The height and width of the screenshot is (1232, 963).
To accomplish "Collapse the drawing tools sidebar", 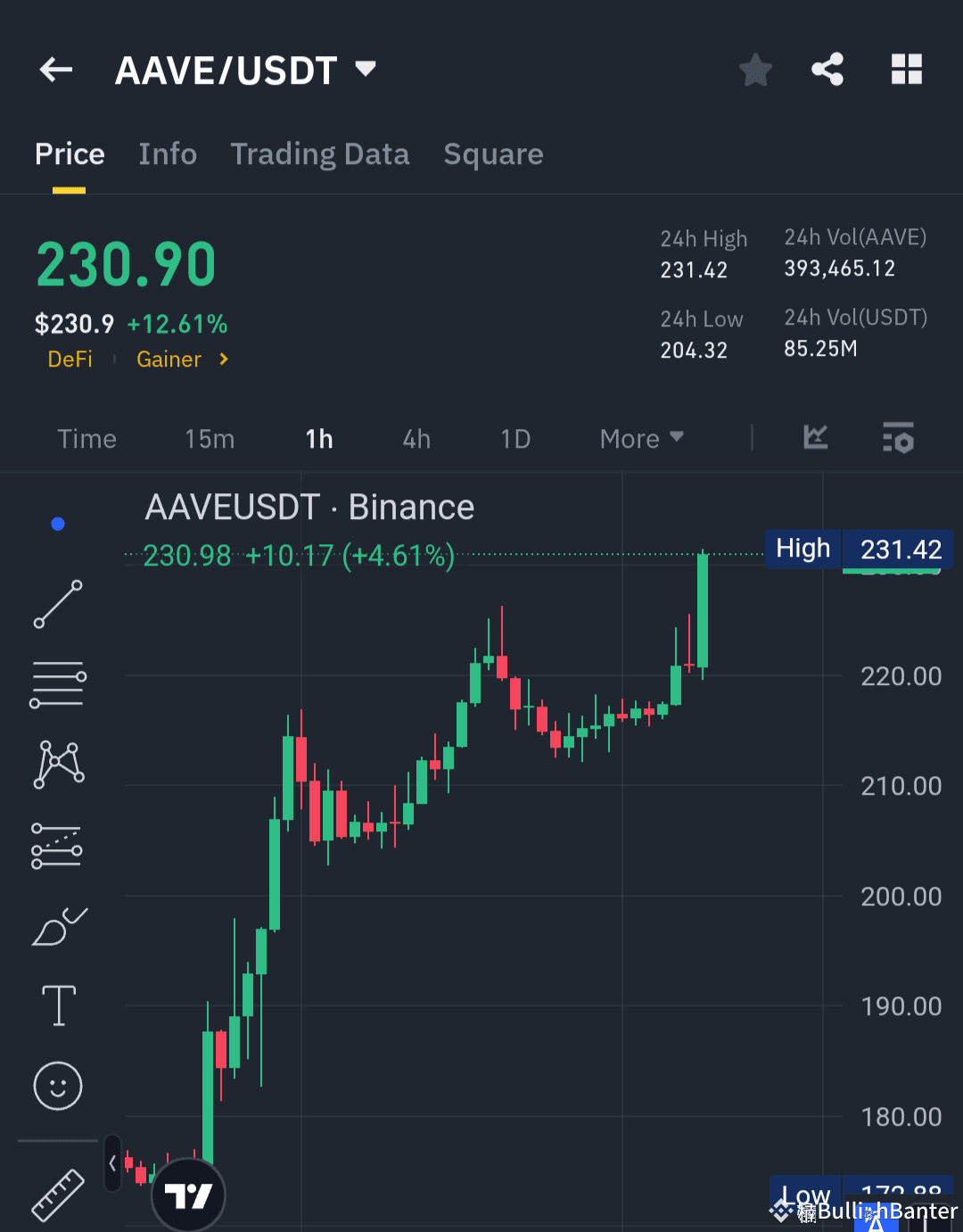I will (111, 1163).
